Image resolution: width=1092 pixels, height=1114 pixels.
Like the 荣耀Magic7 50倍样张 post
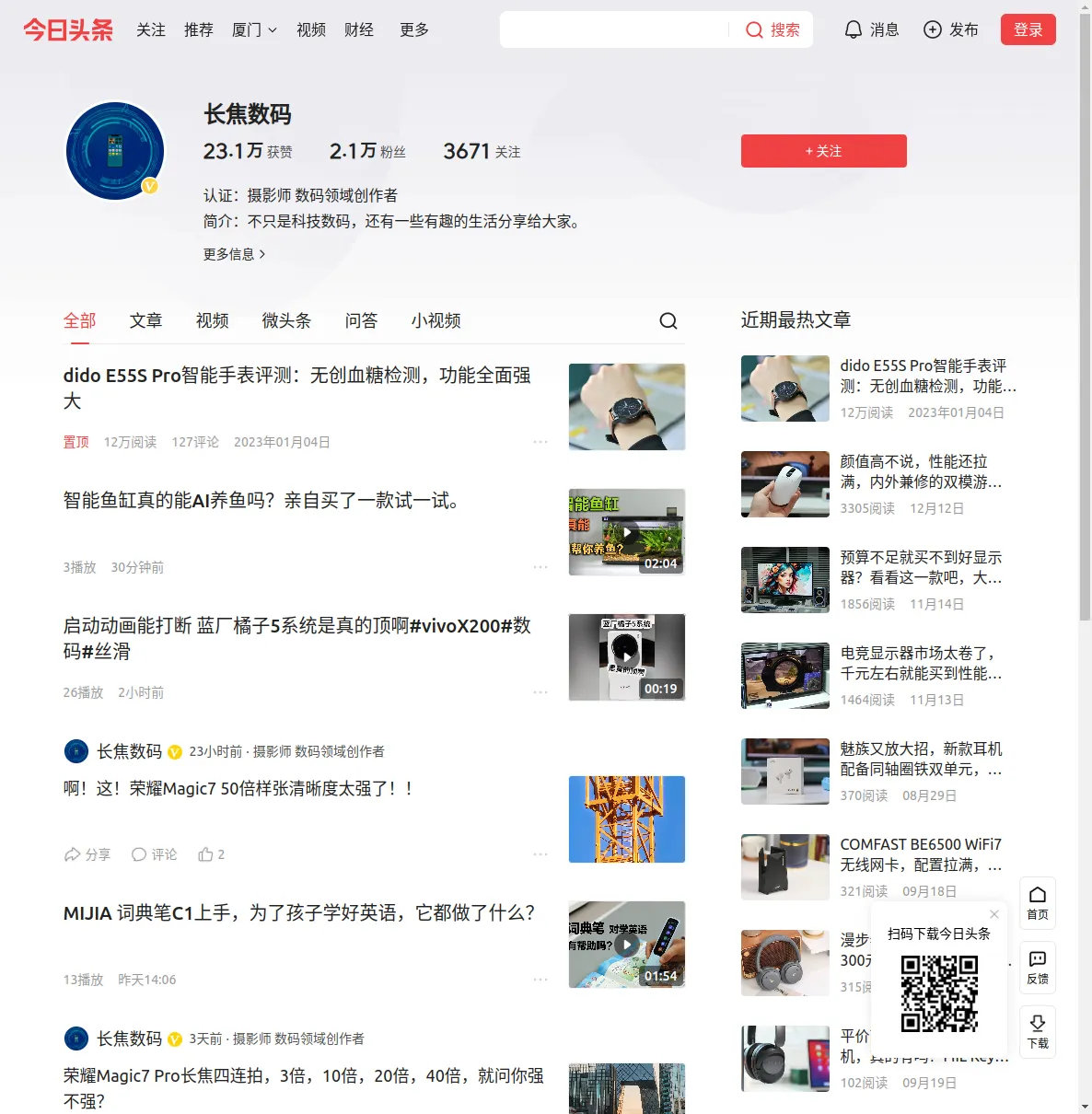click(x=211, y=854)
